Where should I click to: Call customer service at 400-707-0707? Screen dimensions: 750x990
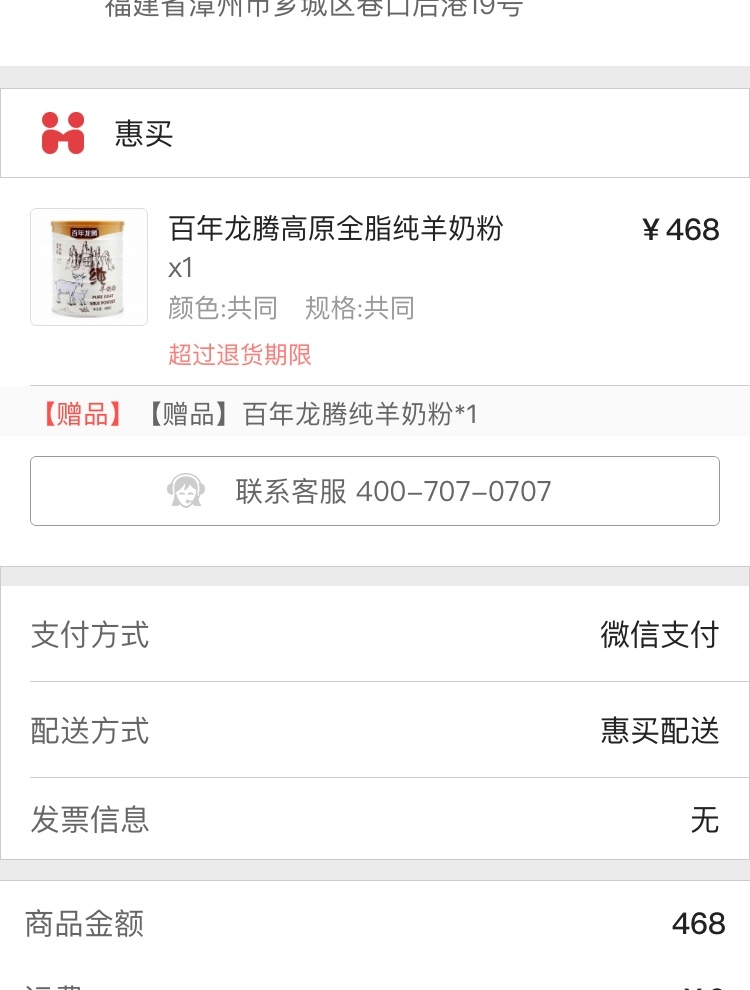click(375, 491)
